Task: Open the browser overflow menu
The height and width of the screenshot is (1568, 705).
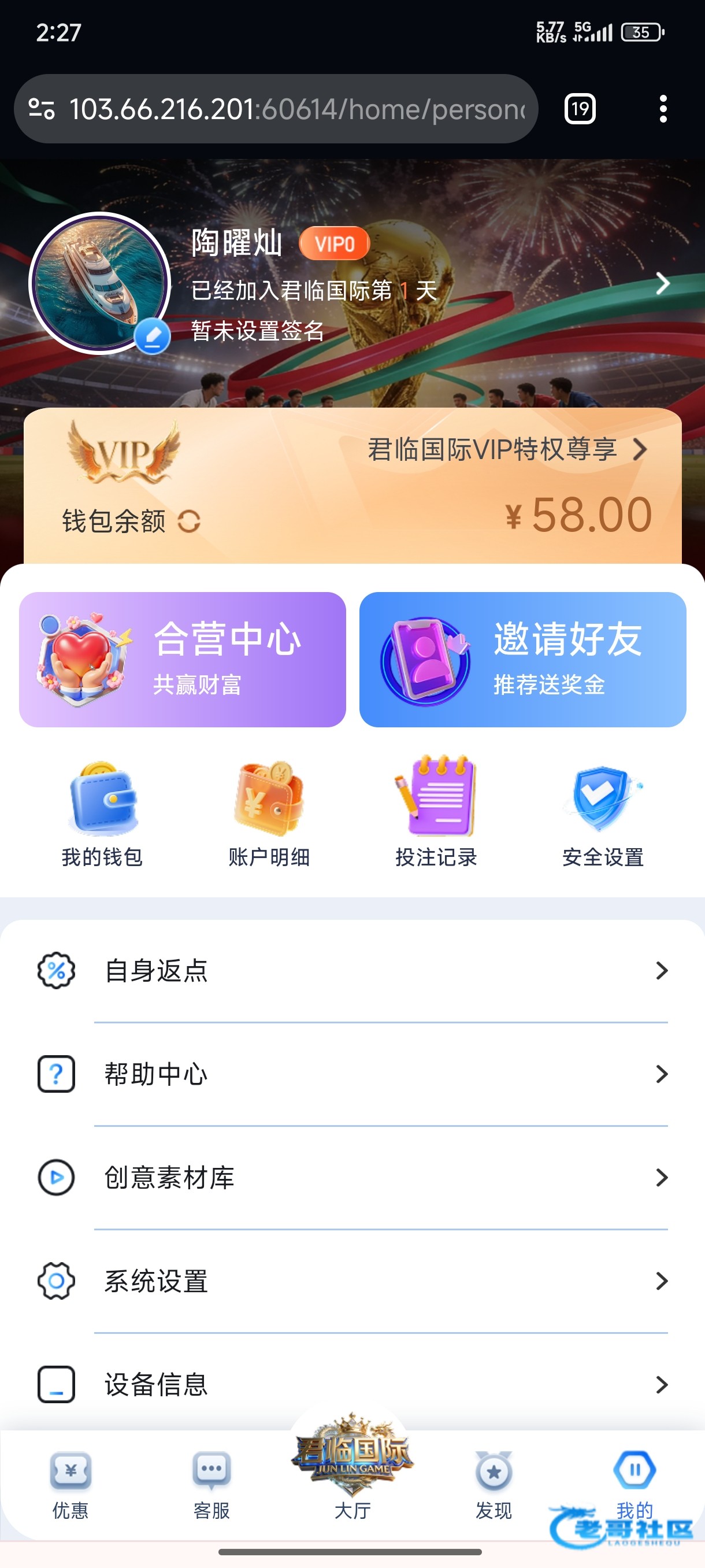Action: 662,110
